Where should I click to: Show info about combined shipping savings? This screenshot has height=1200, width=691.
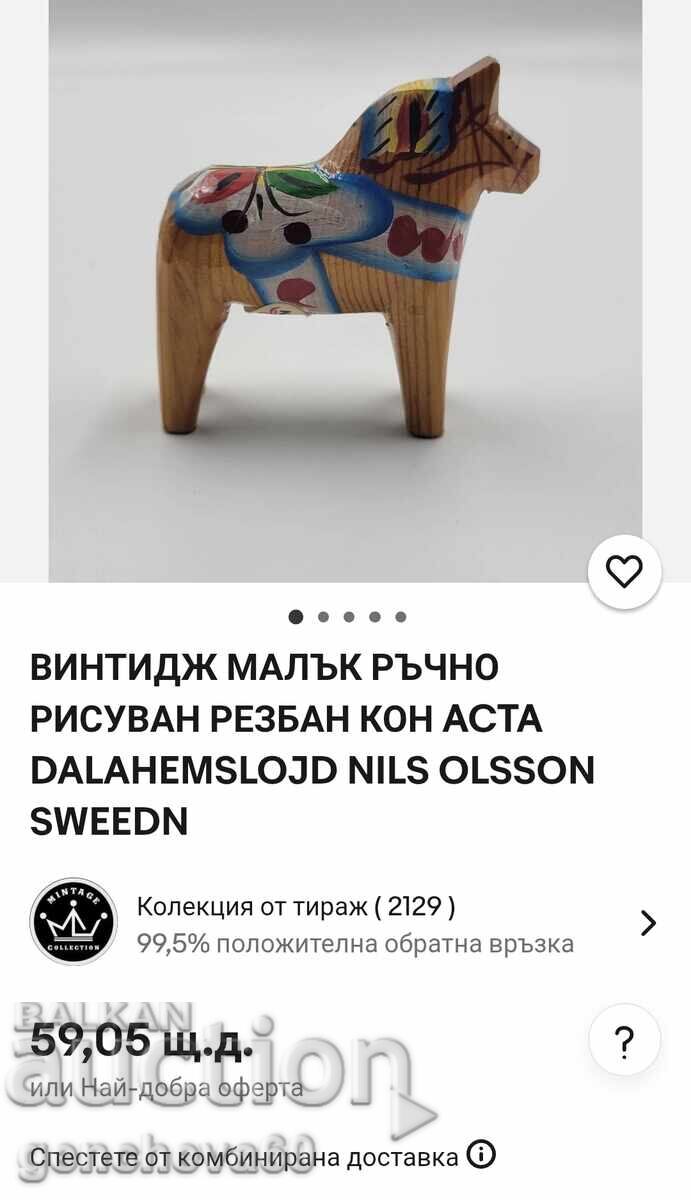(x=481, y=1156)
